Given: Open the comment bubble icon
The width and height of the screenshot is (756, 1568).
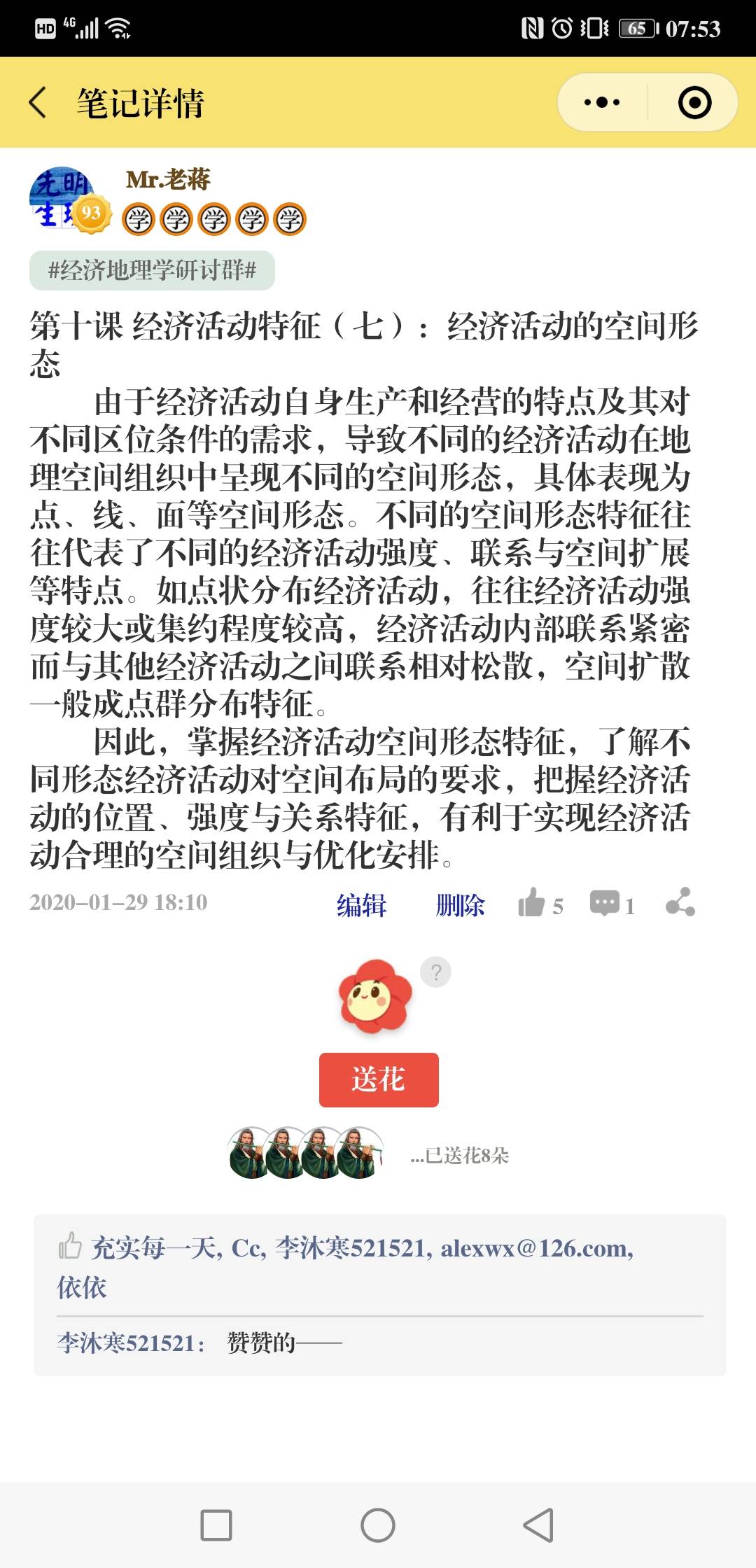Looking at the screenshot, I should pos(605,903).
